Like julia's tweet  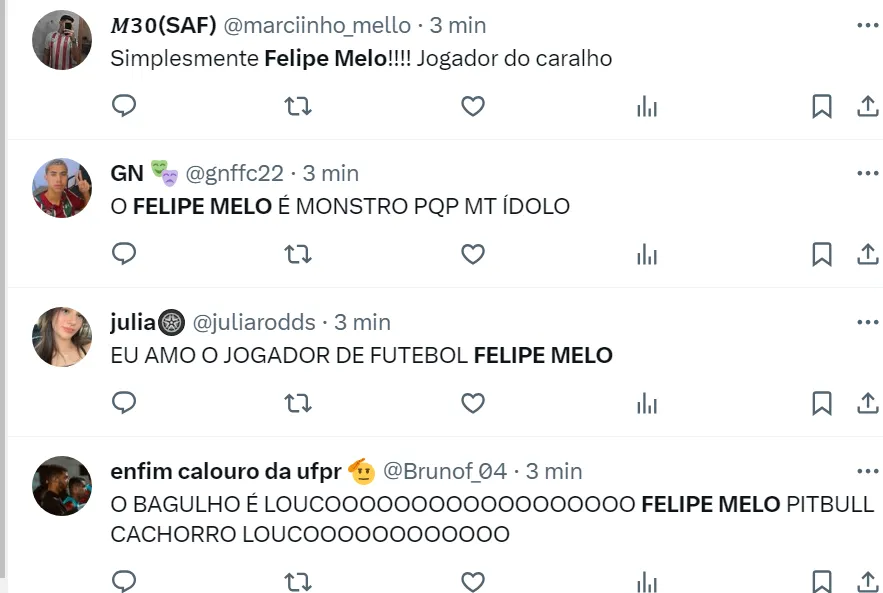pyautogui.click(x=472, y=402)
